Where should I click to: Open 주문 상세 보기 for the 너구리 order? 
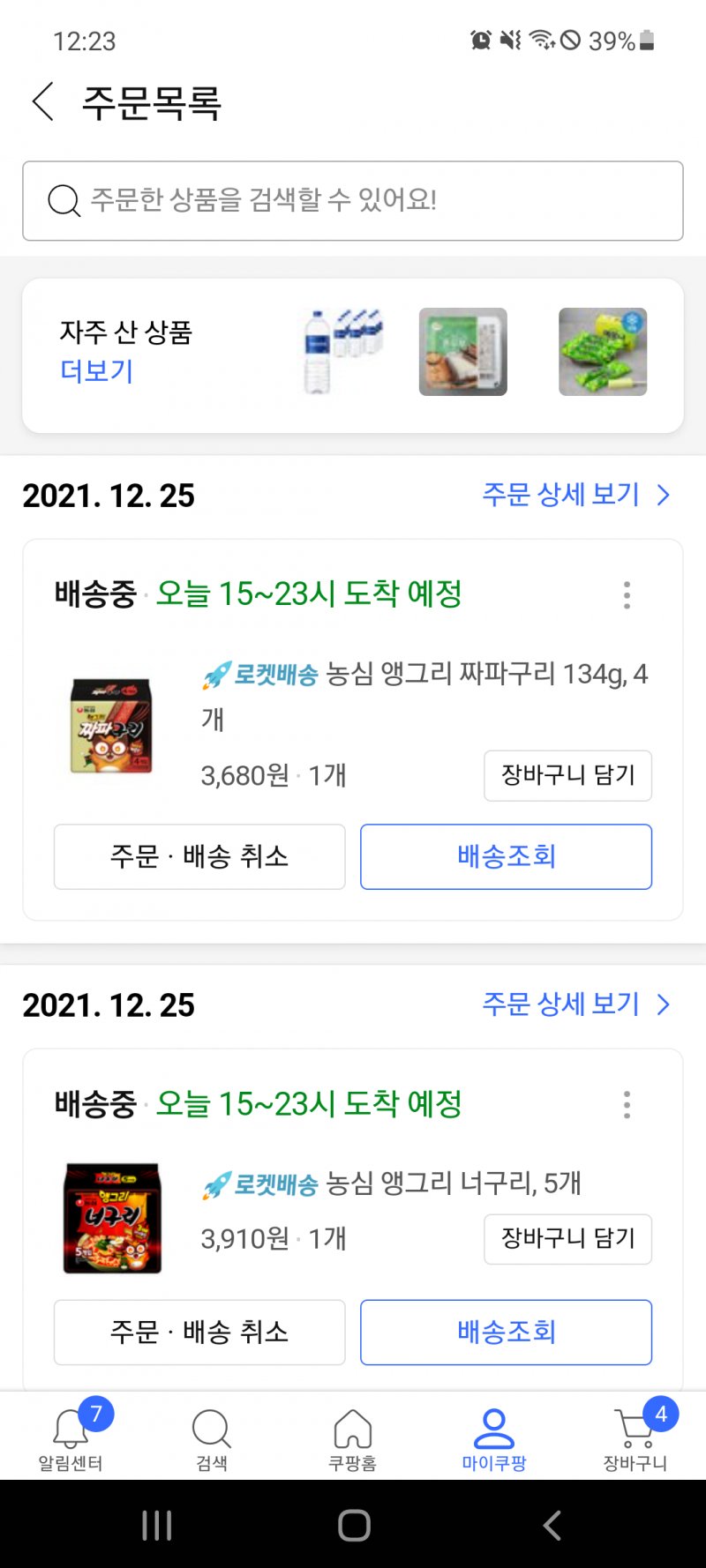coord(575,1004)
